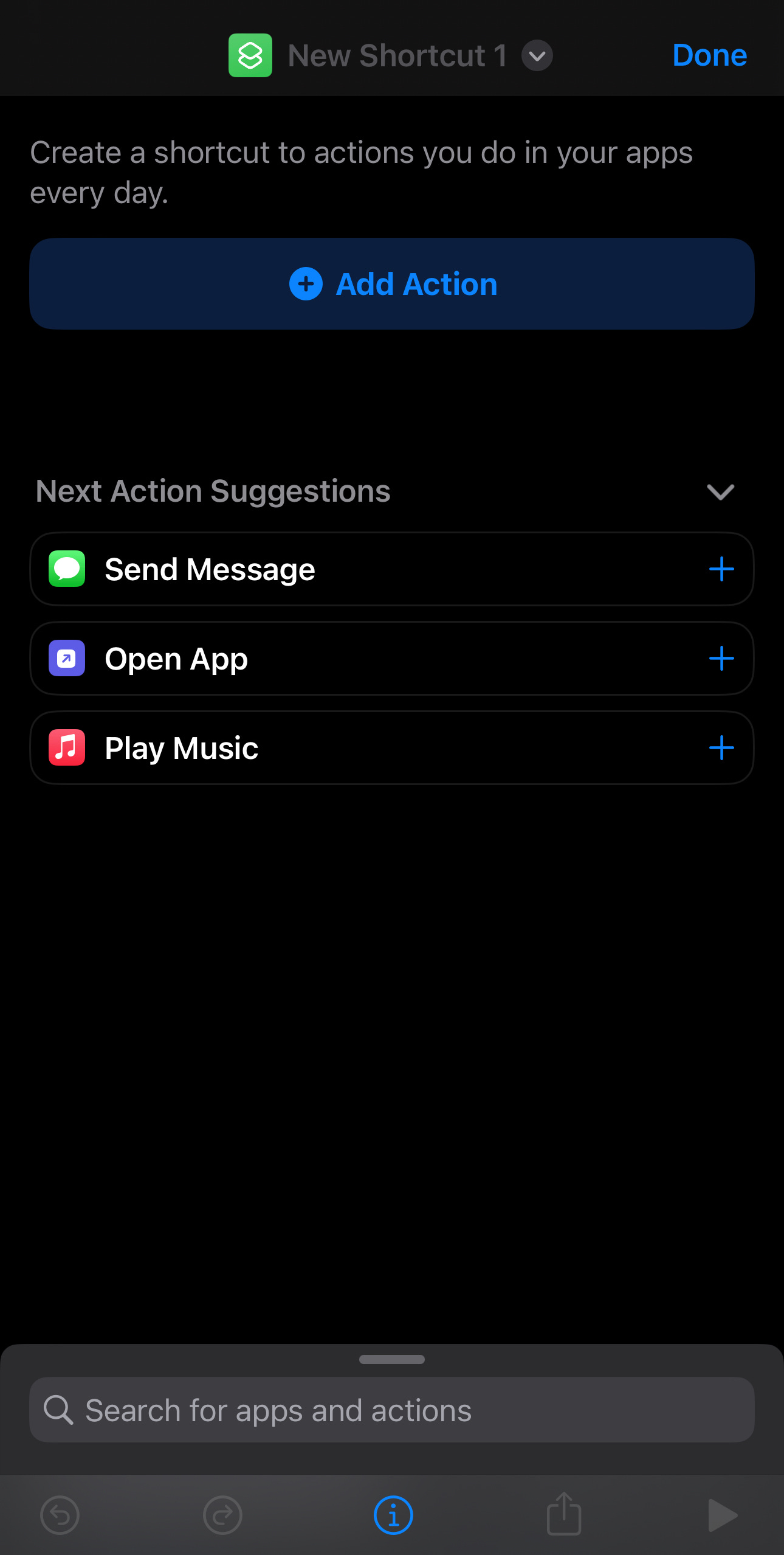
Task: Tap the green shortcut icon to customize
Action: 250,55
